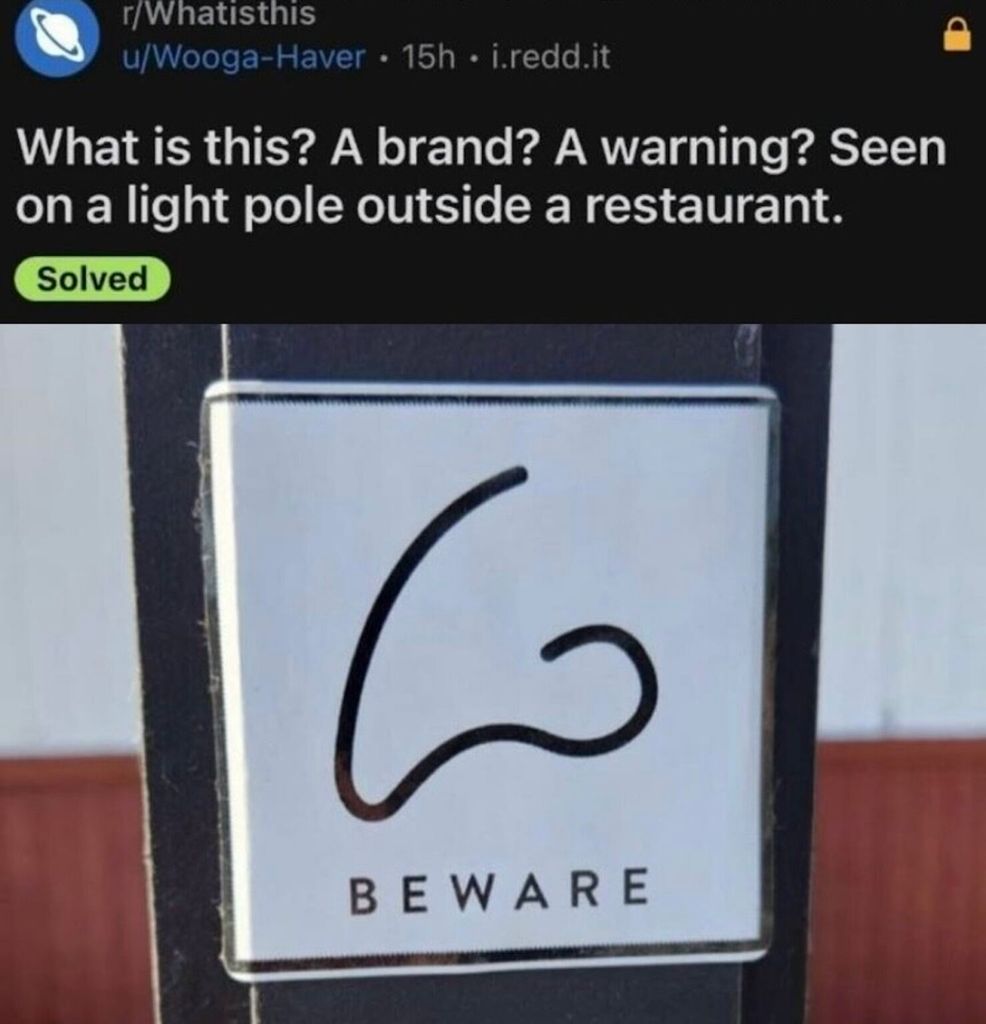Image resolution: width=986 pixels, height=1024 pixels.
Task: View u/Wooga-Haver's profile
Action: tap(241, 59)
